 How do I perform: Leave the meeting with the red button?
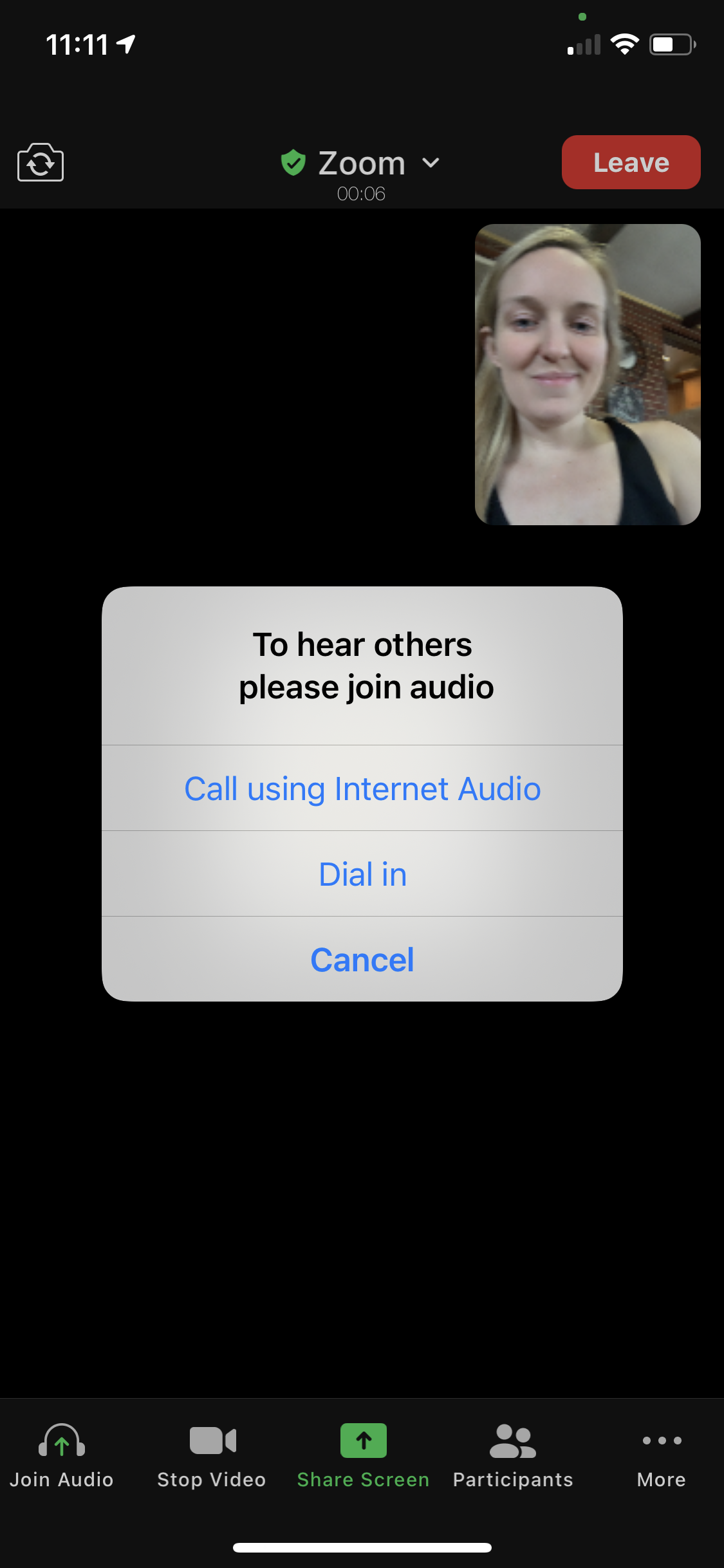pos(630,162)
